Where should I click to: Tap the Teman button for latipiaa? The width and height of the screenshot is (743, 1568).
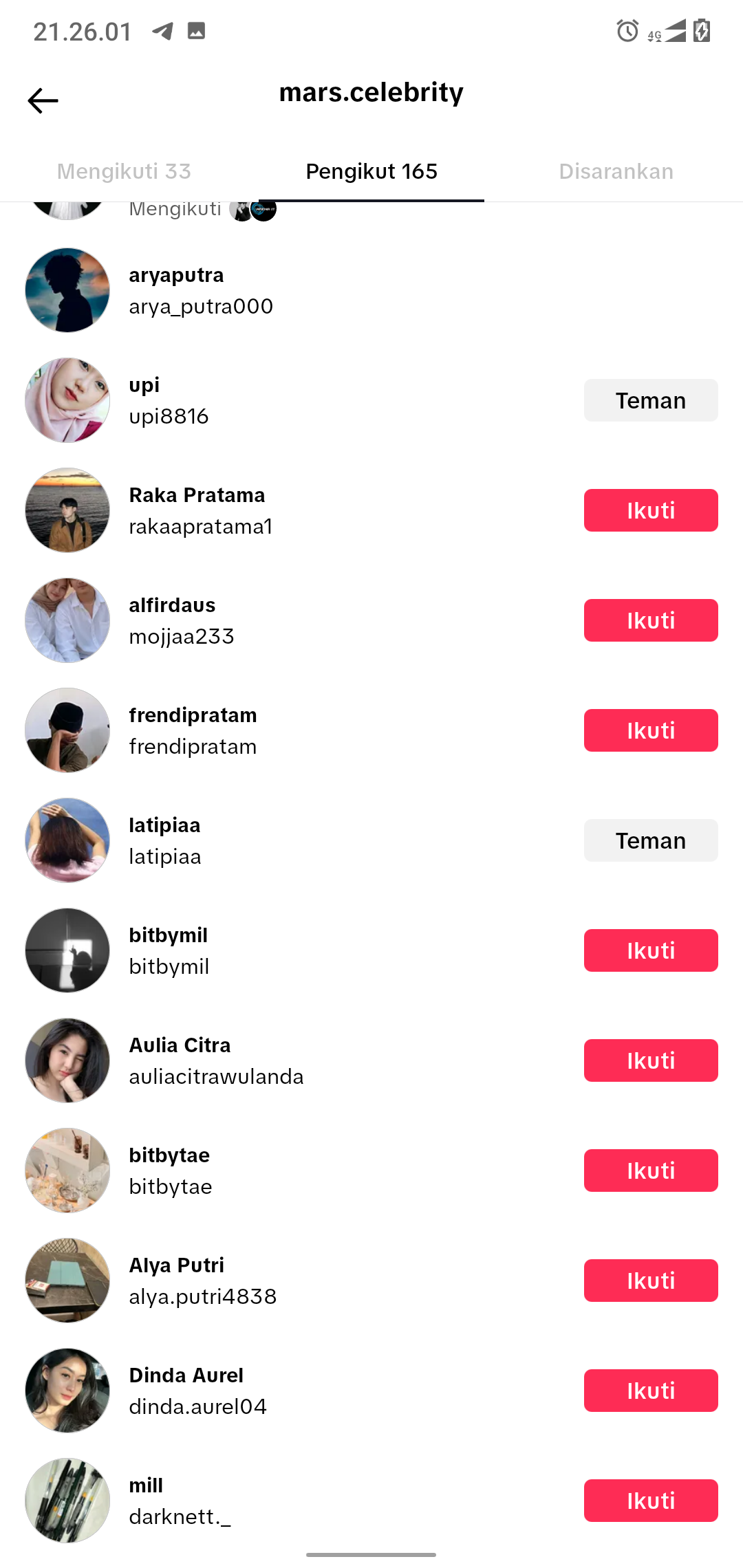[650, 840]
